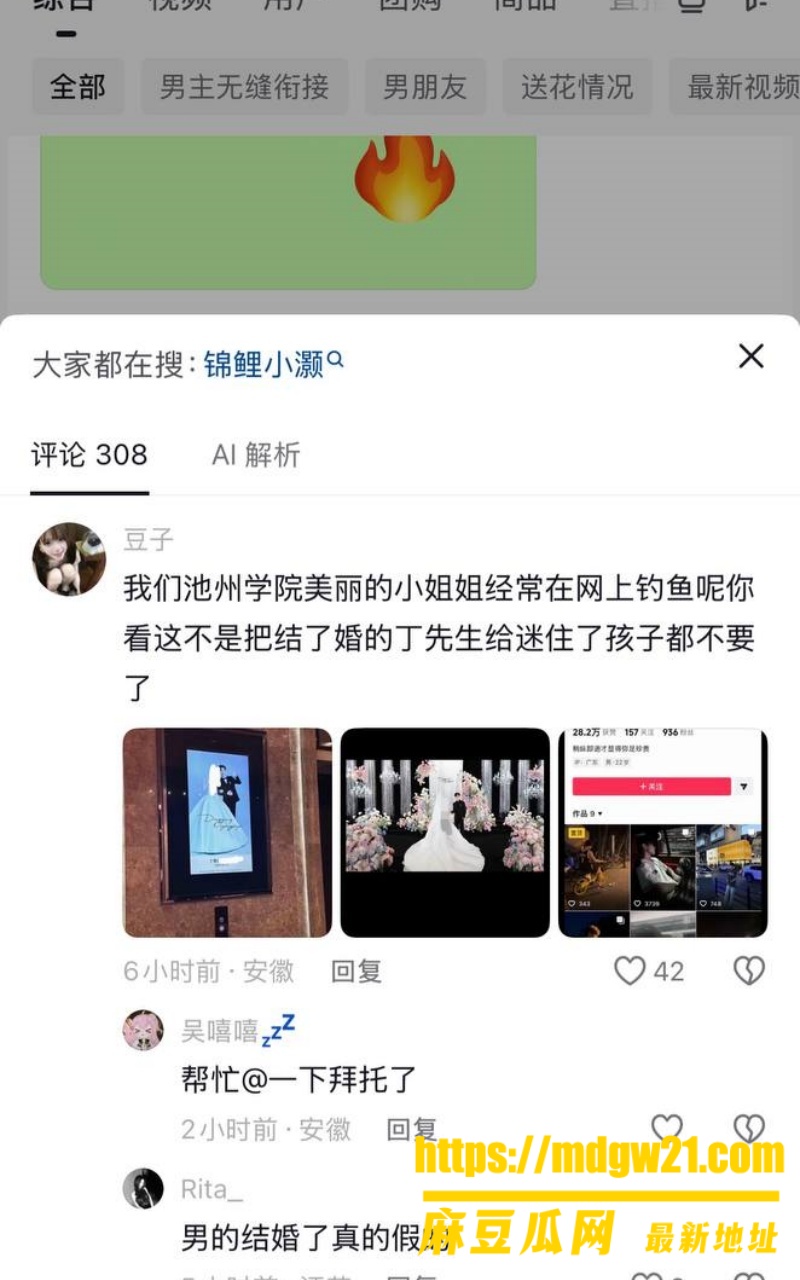Open 豆子's profile avatar
Image resolution: width=800 pixels, height=1280 pixels.
click(69, 559)
